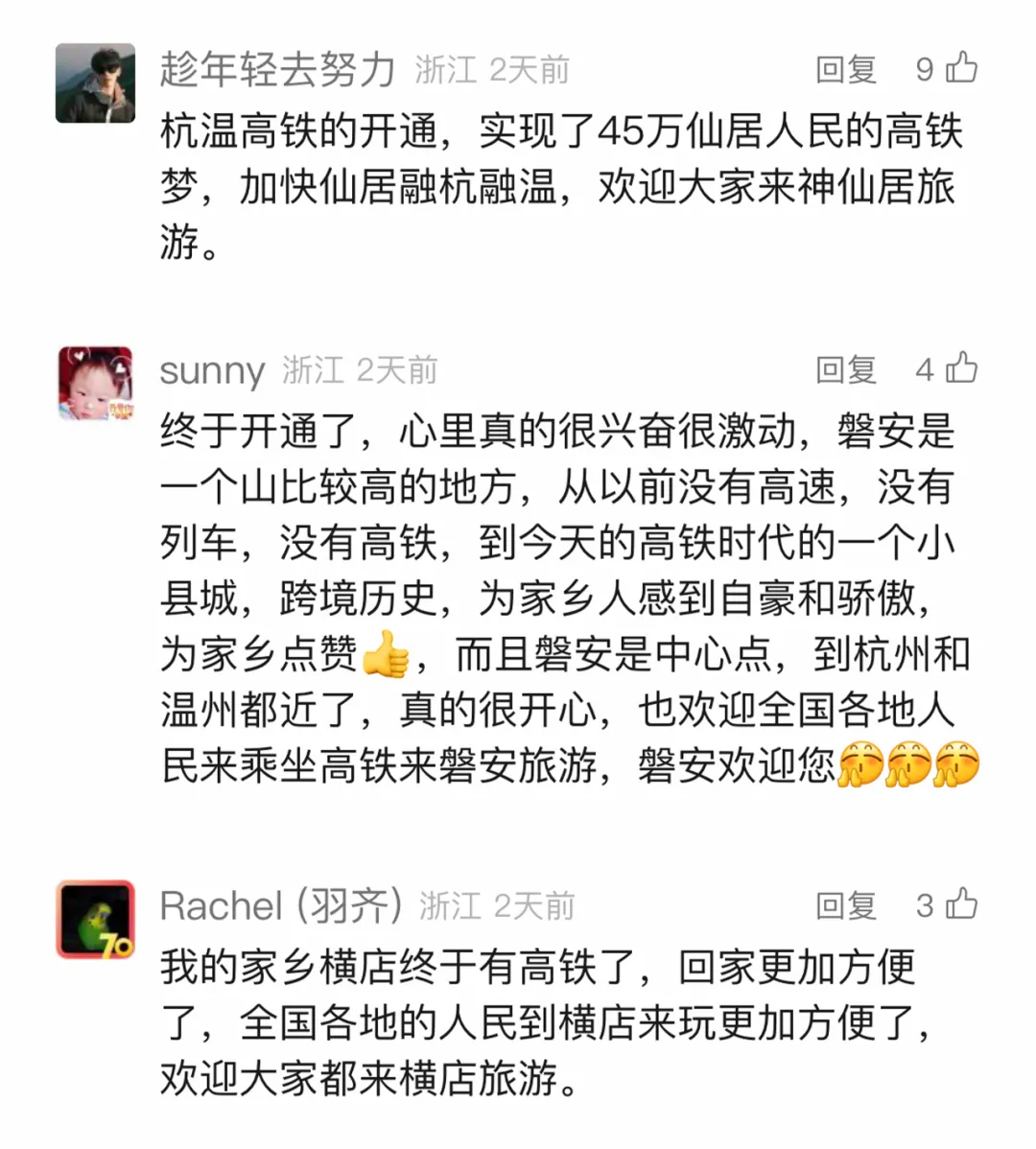1036x1149 pixels.
Task: Open the username sunny
Action: point(212,370)
